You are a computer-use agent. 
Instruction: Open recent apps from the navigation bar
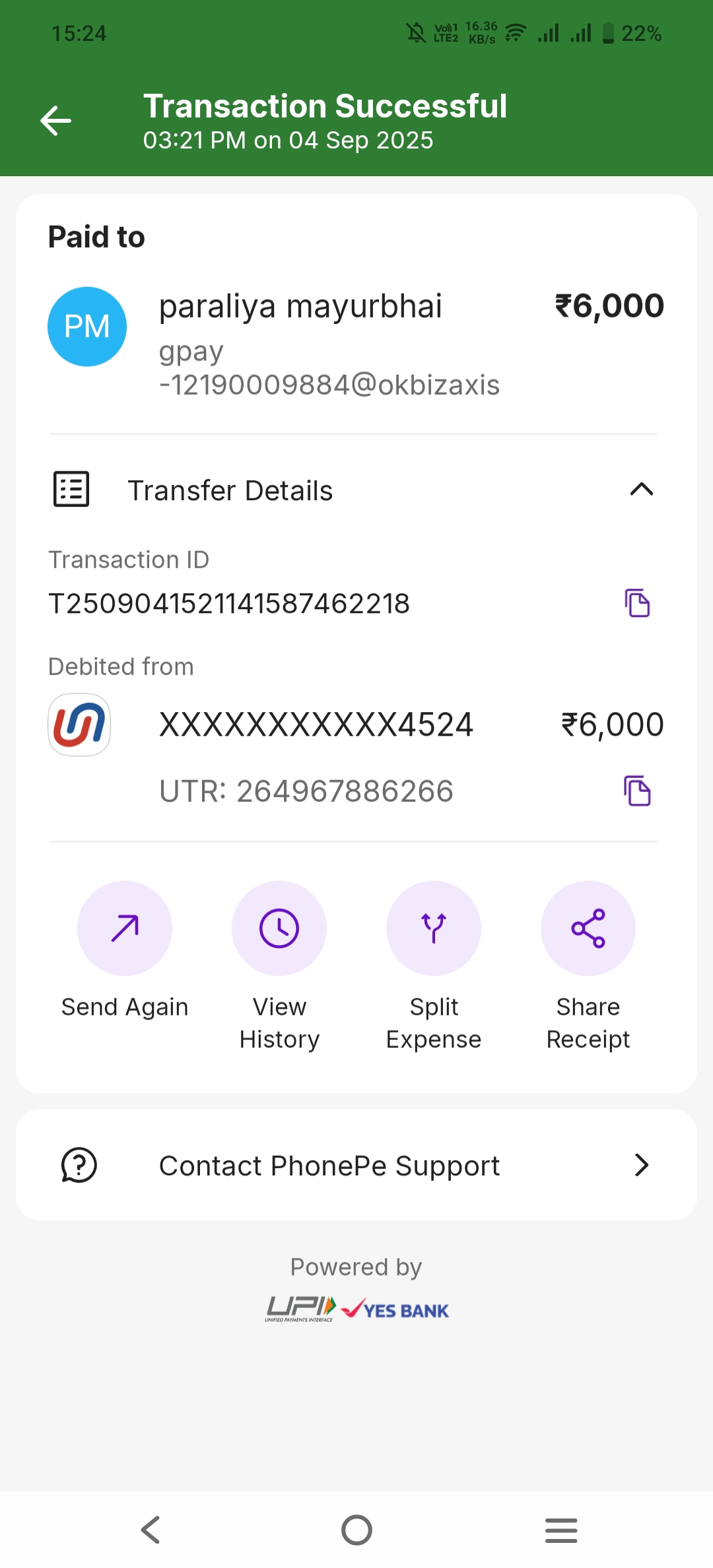(561, 1530)
